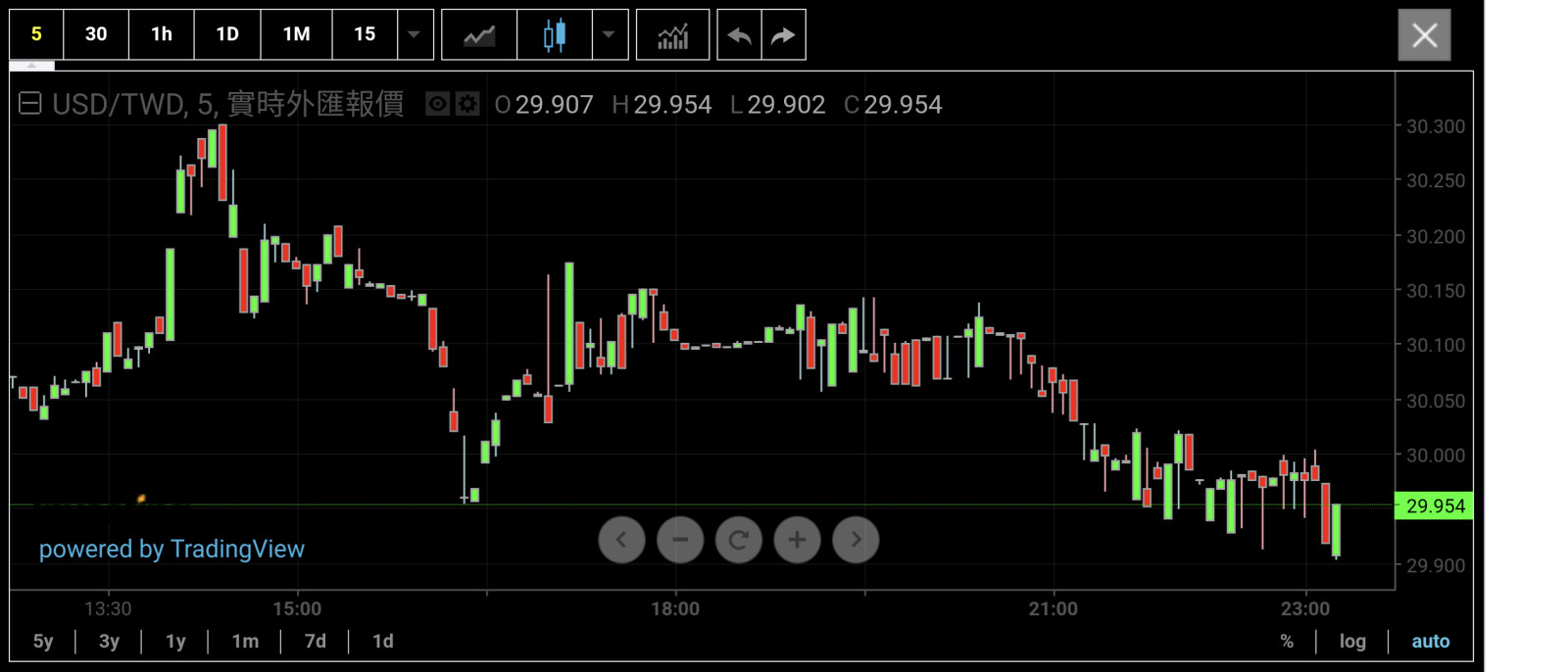Zoom in the chart with plus
This screenshot has height=672, width=1568.
(797, 540)
